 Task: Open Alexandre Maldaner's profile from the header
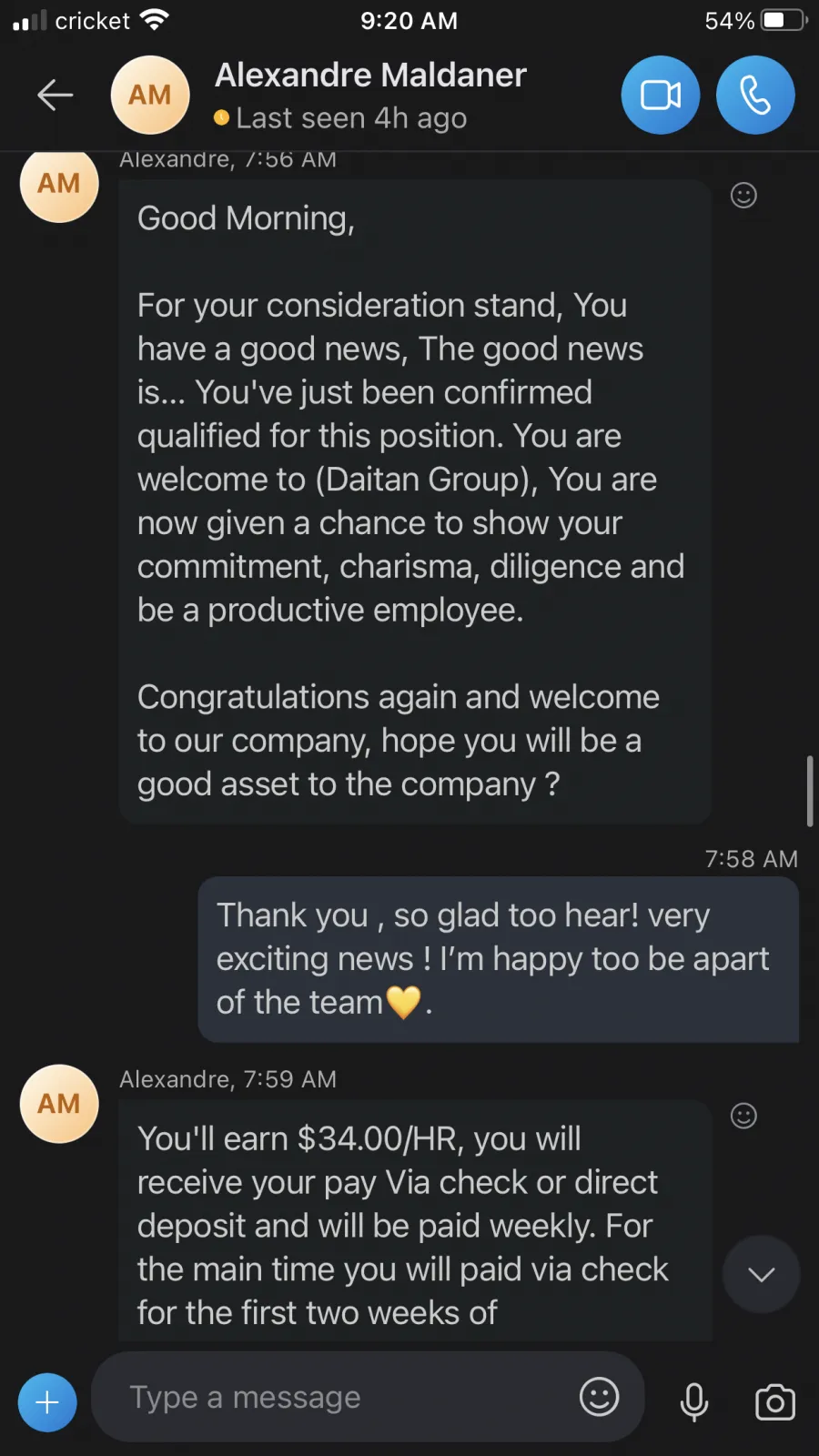(x=370, y=95)
